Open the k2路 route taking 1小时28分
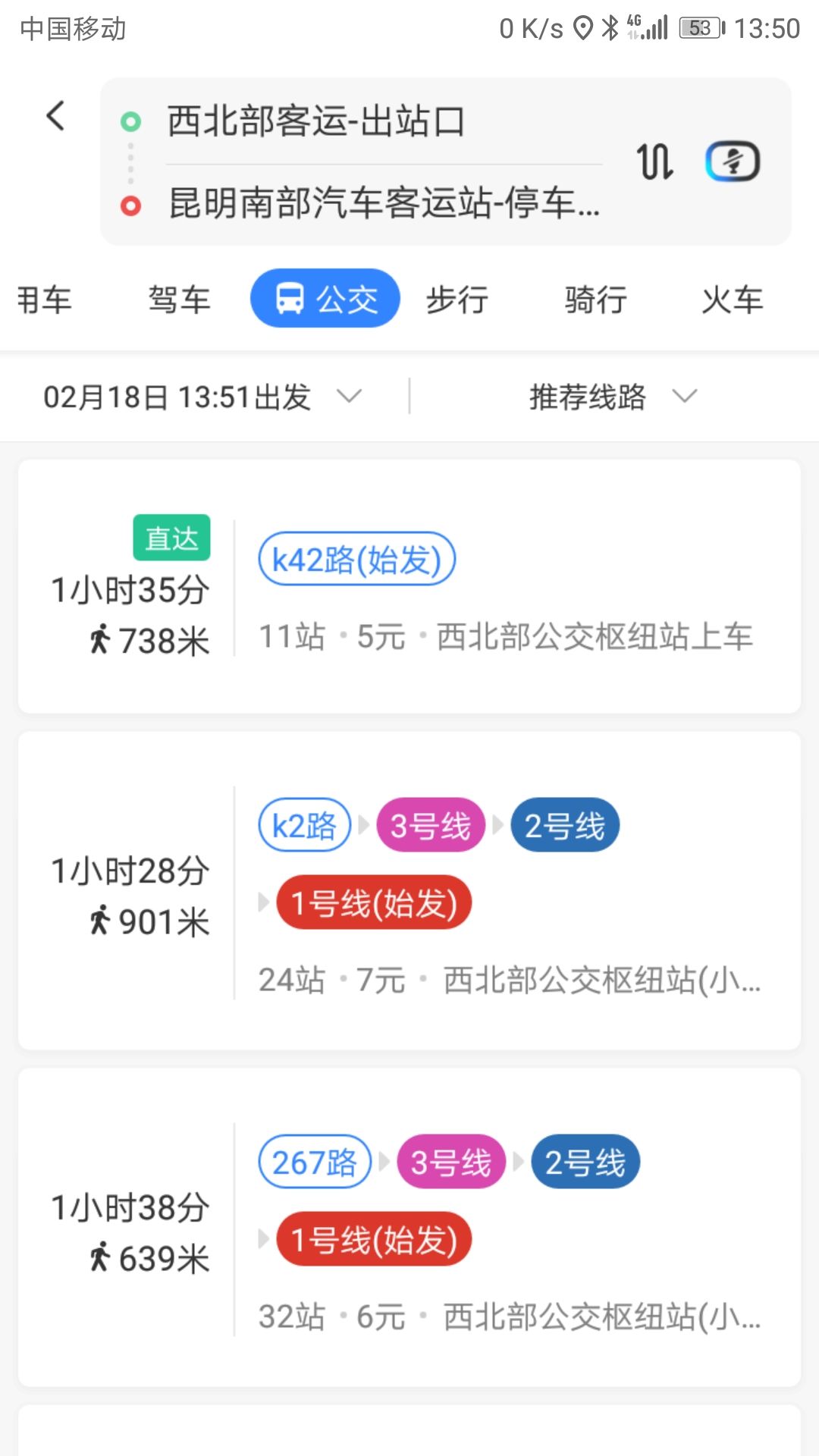The image size is (819, 1456). point(409,890)
